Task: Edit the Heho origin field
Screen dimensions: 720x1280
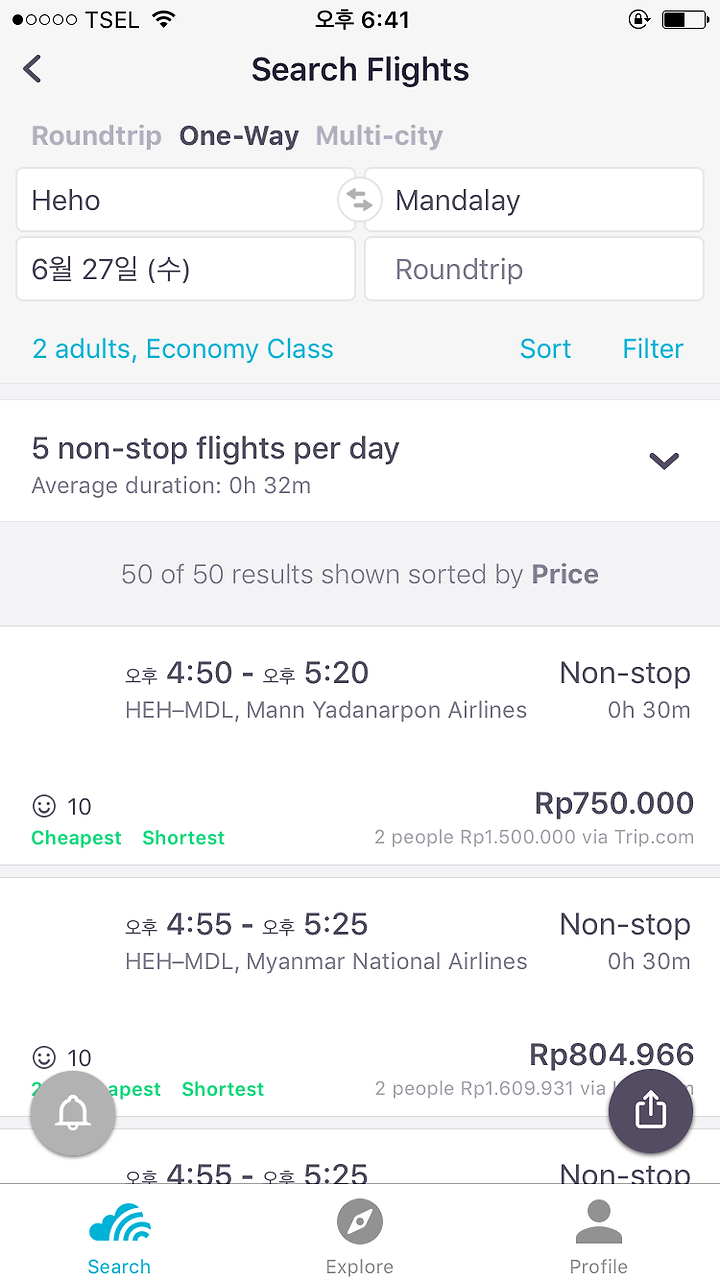Action: click(185, 200)
